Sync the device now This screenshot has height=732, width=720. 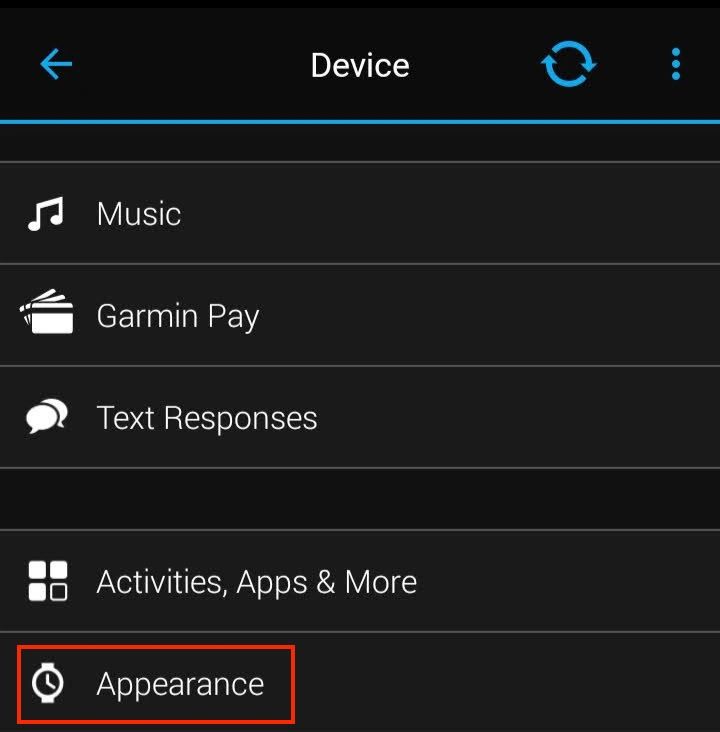point(568,65)
